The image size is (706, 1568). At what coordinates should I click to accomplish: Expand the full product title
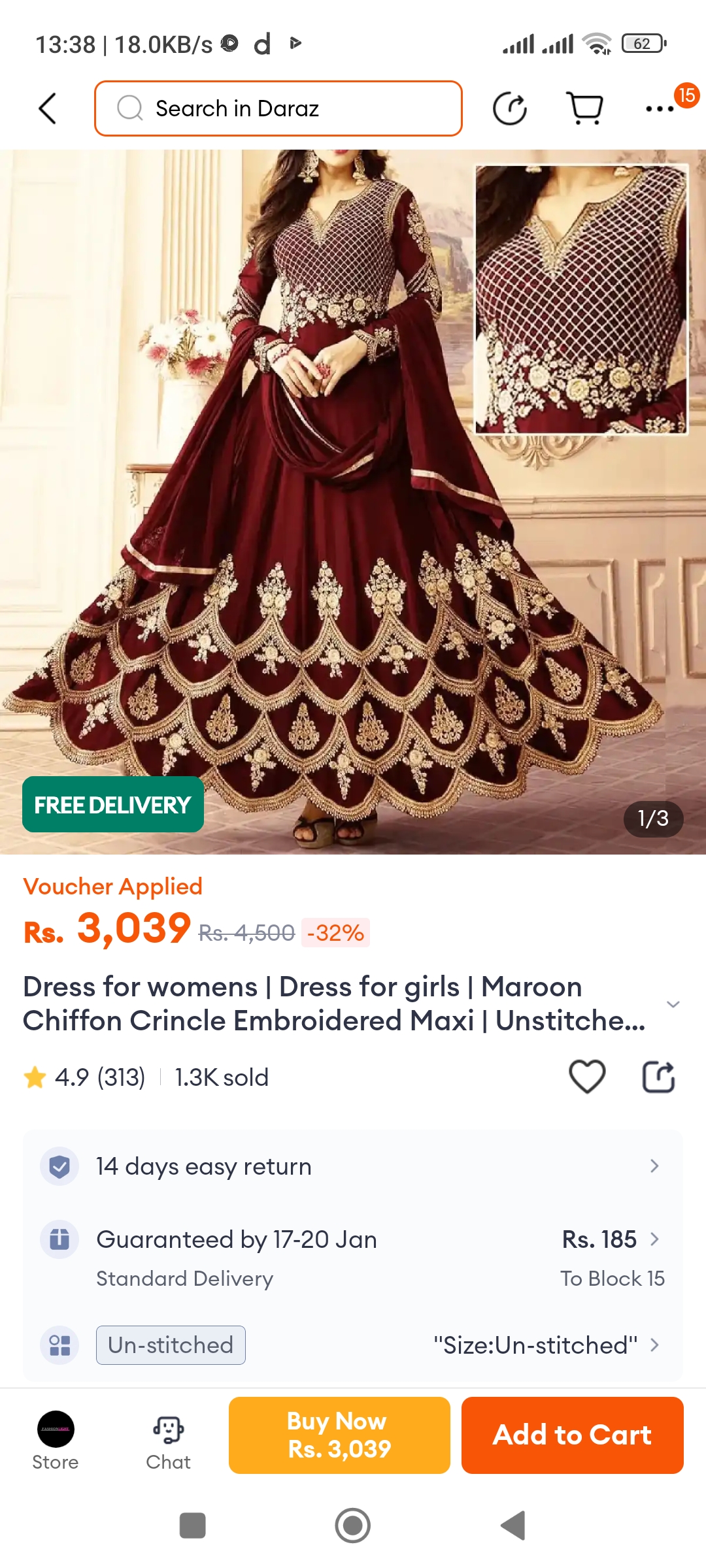coord(673,1004)
